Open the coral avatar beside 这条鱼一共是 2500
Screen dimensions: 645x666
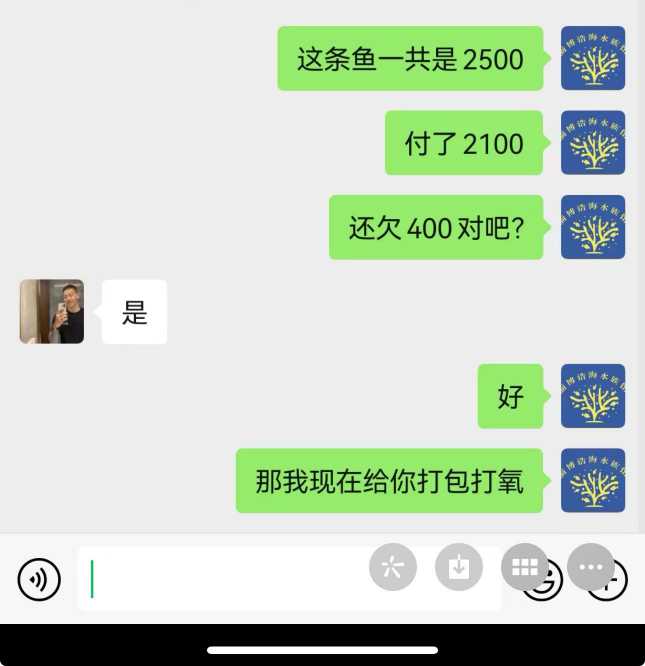click(592, 59)
